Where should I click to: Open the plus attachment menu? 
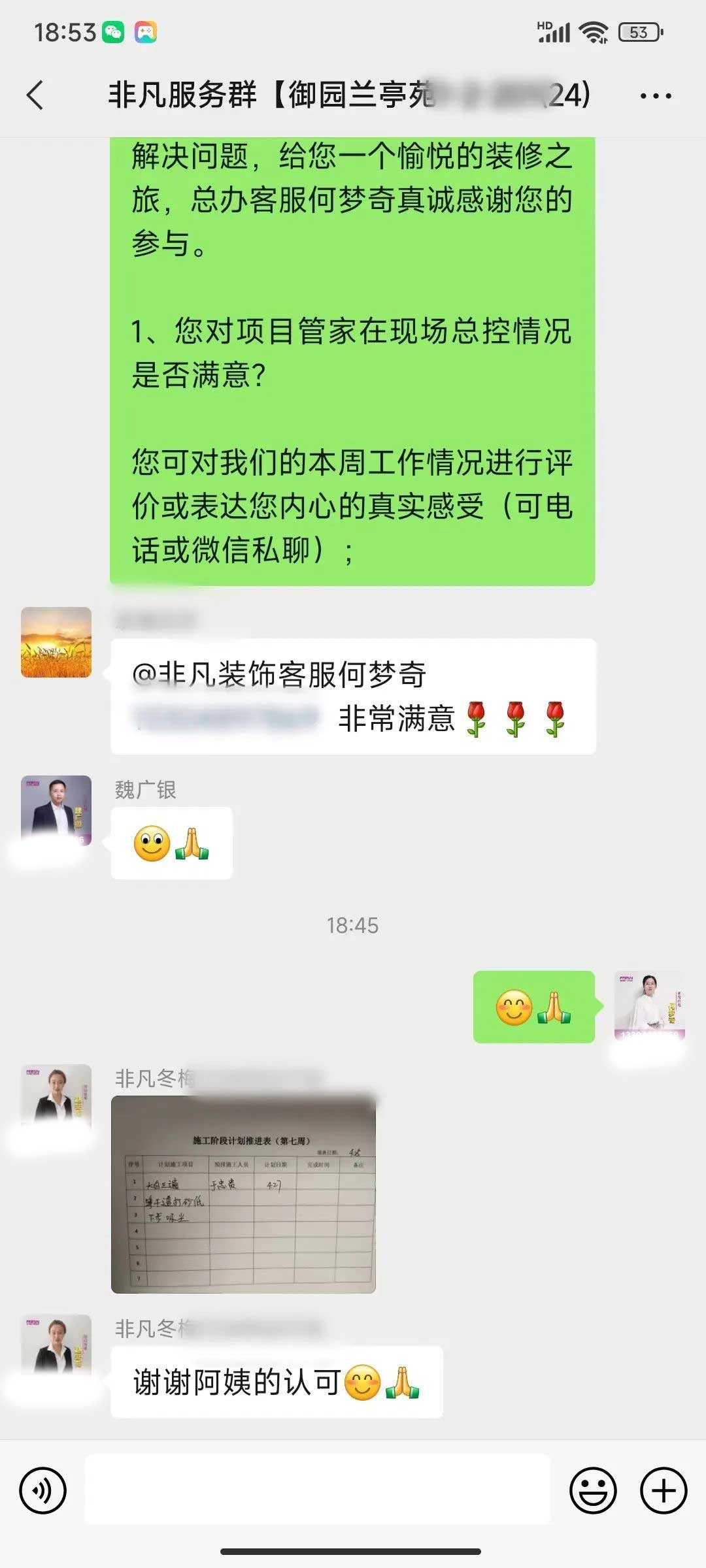pos(664,1490)
